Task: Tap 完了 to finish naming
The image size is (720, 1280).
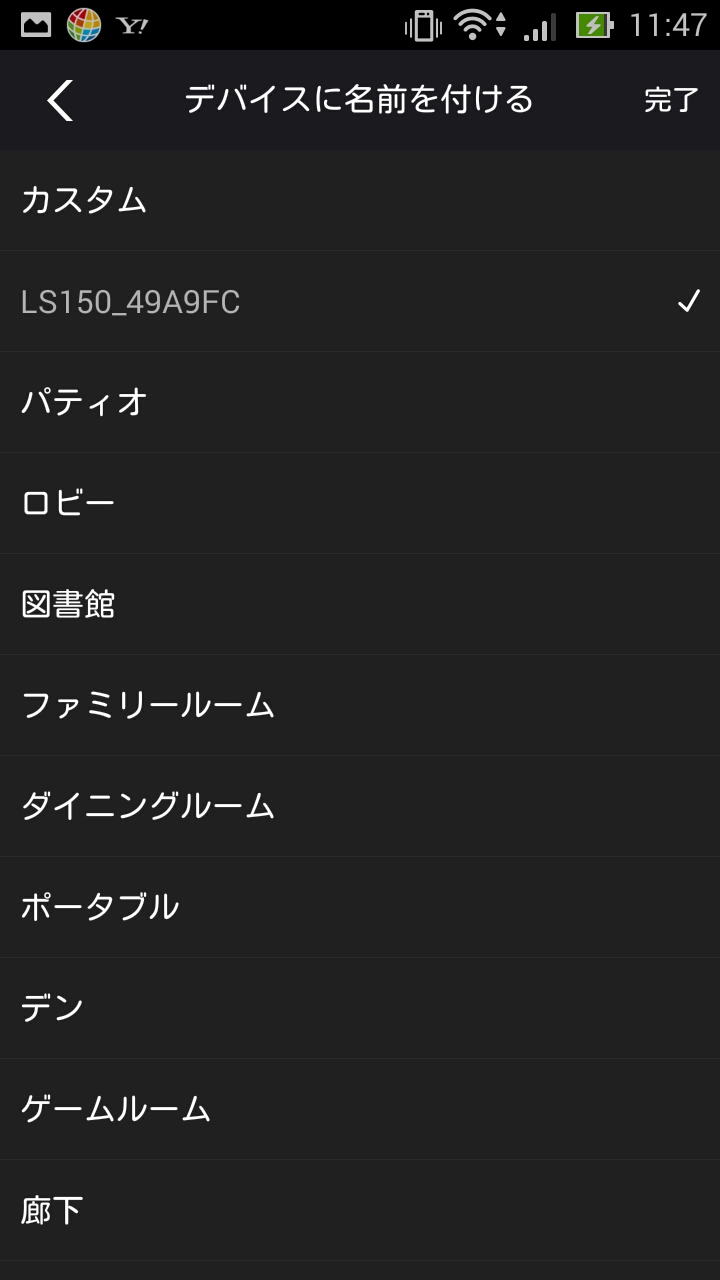Action: tap(670, 100)
